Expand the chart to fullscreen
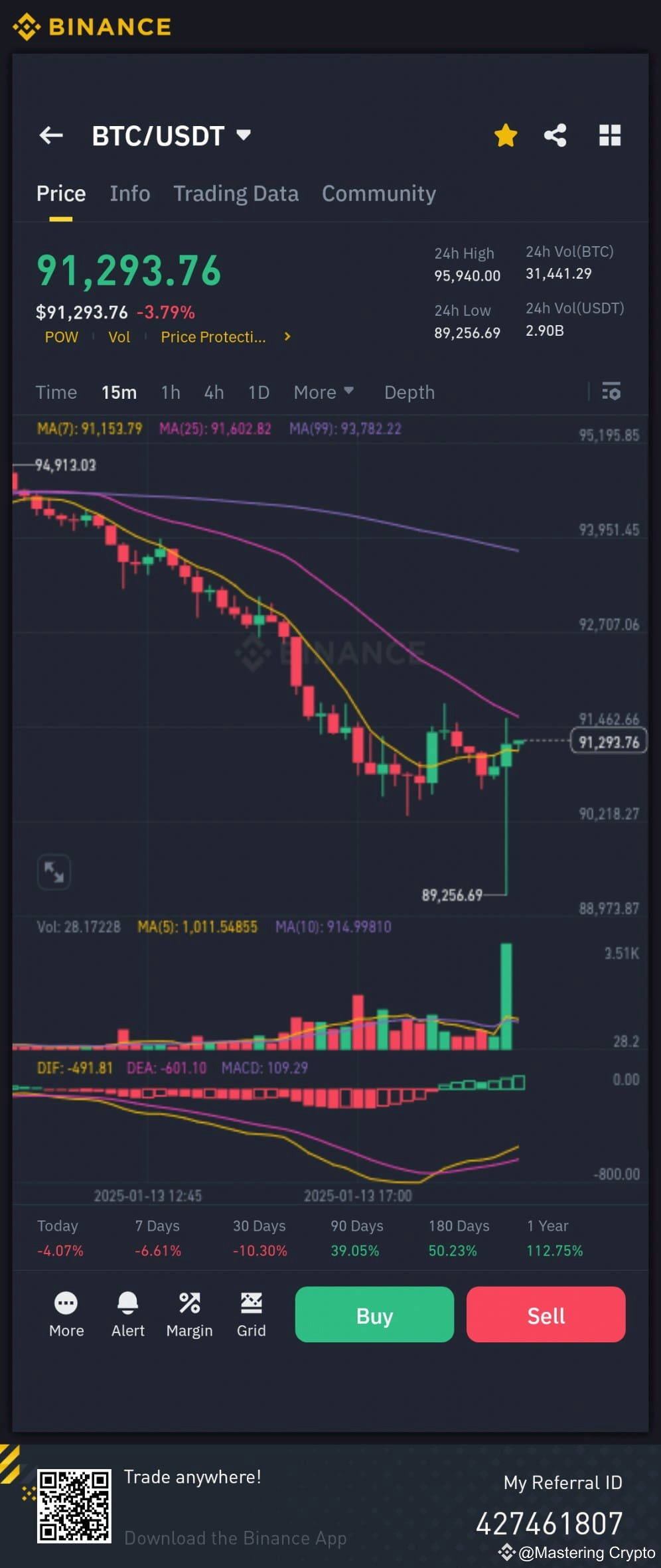Image resolution: width=661 pixels, height=1568 pixels. pyautogui.click(x=54, y=872)
